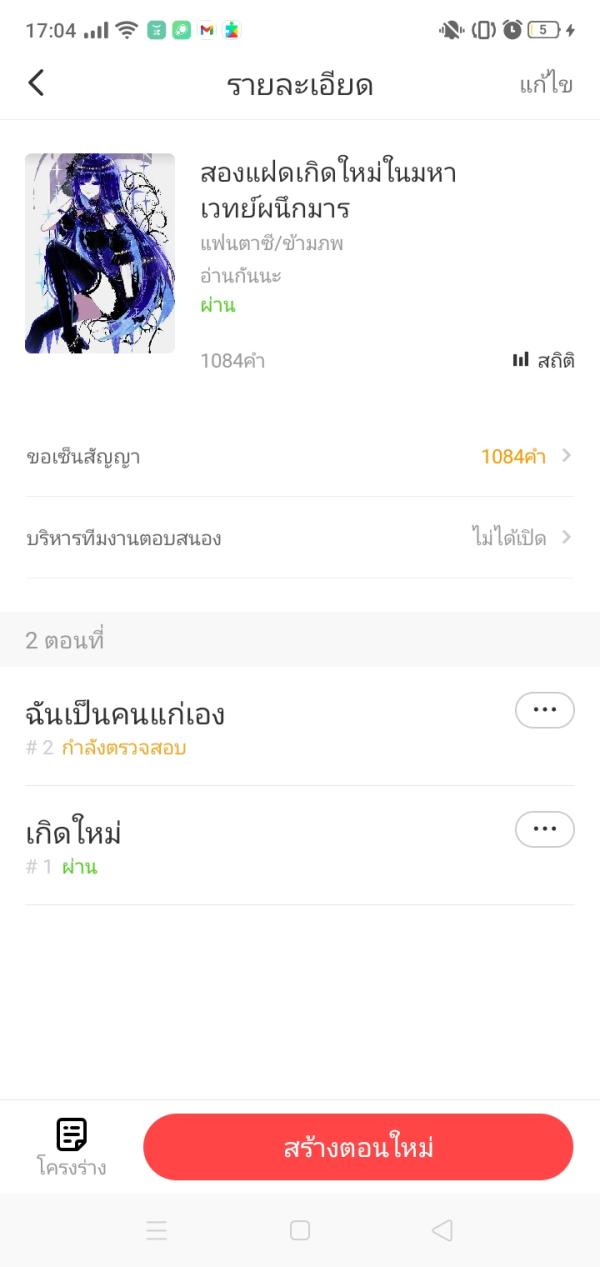Open the ขอเซ็นสัญญา contract request row
Screen dimensions: 600x1267
300,457
